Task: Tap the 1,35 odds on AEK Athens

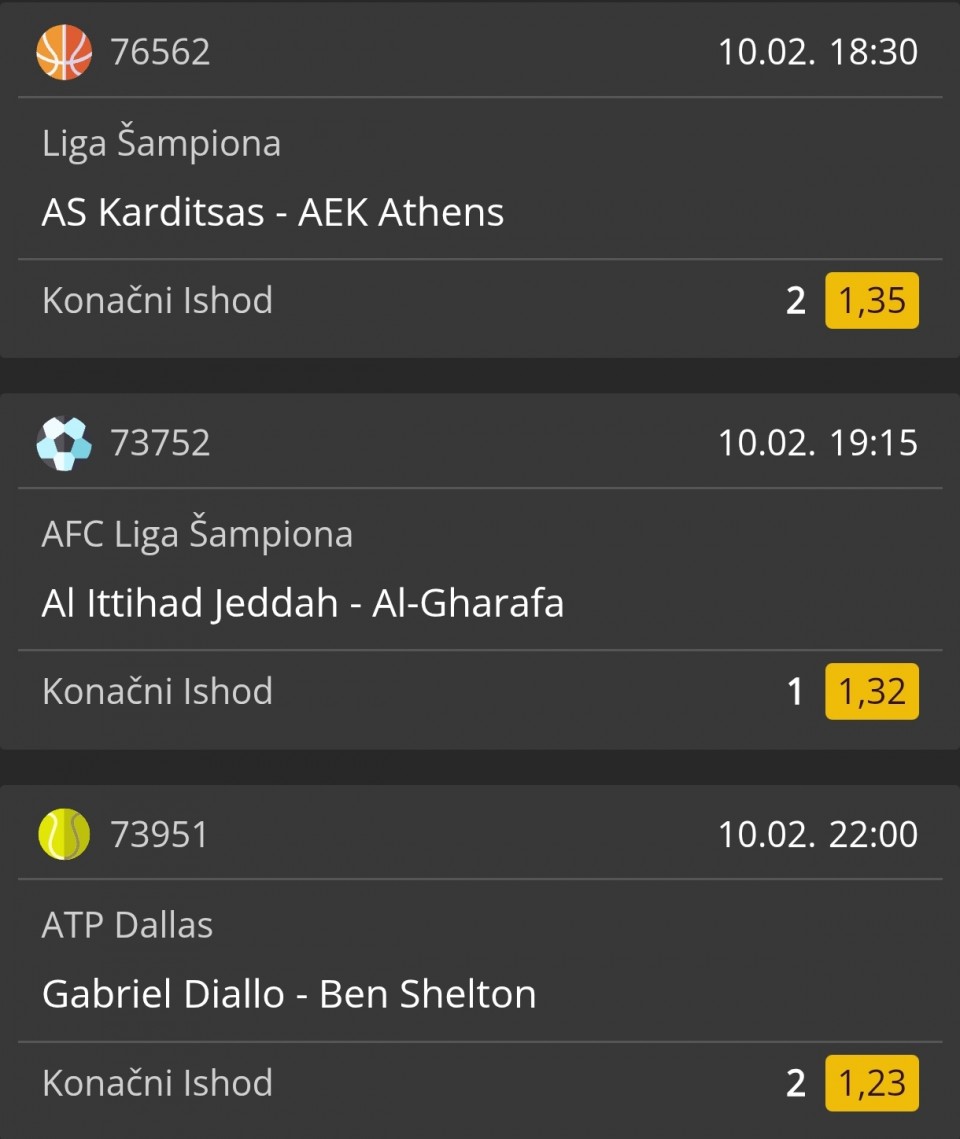Action: pos(871,301)
